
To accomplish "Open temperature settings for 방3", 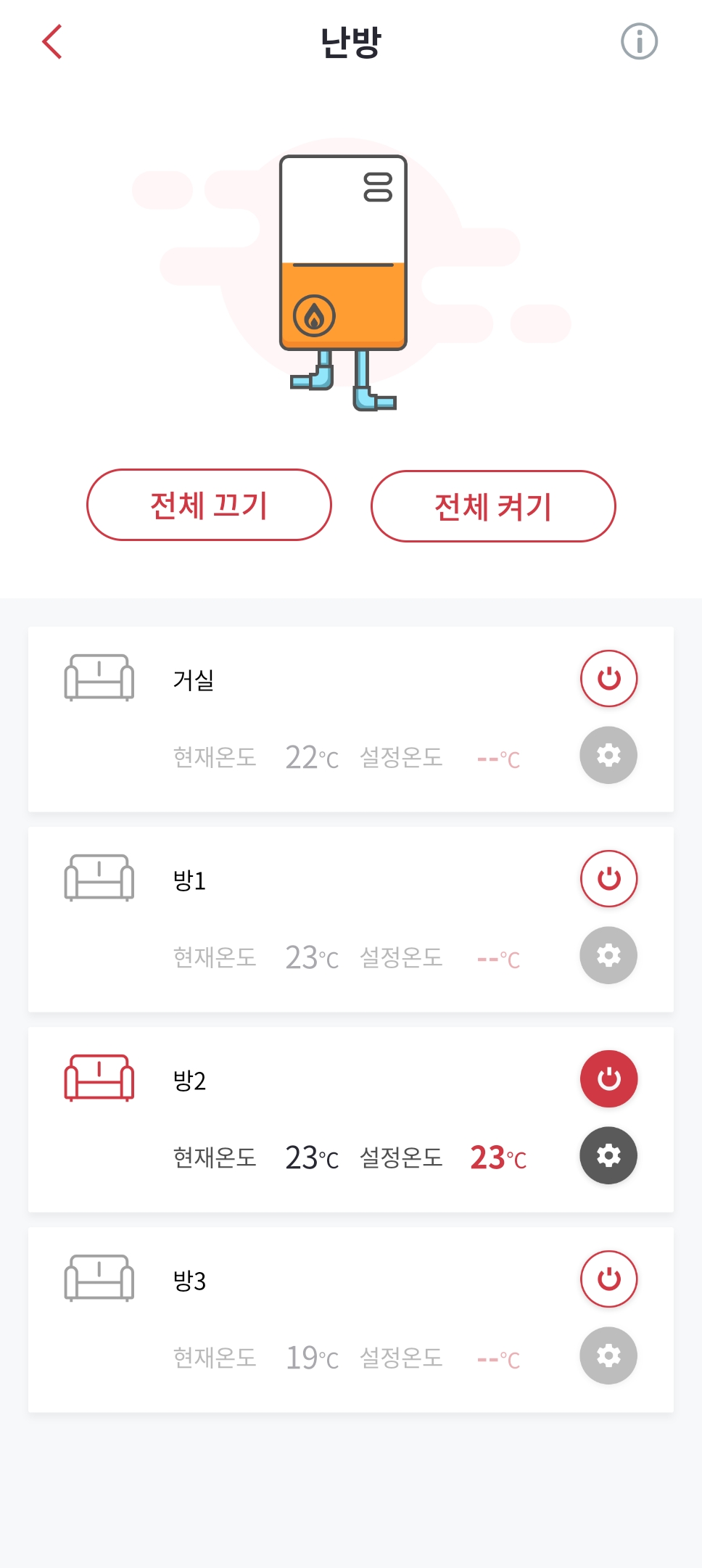I will click(608, 1356).
